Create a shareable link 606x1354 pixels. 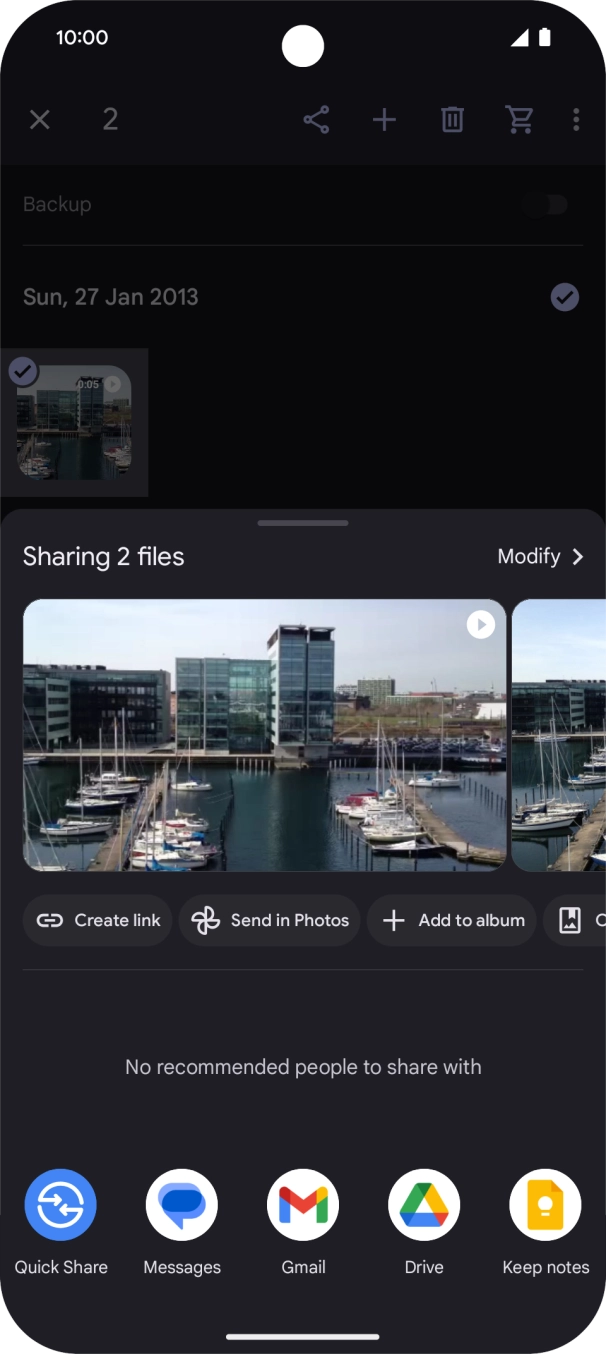(x=98, y=920)
